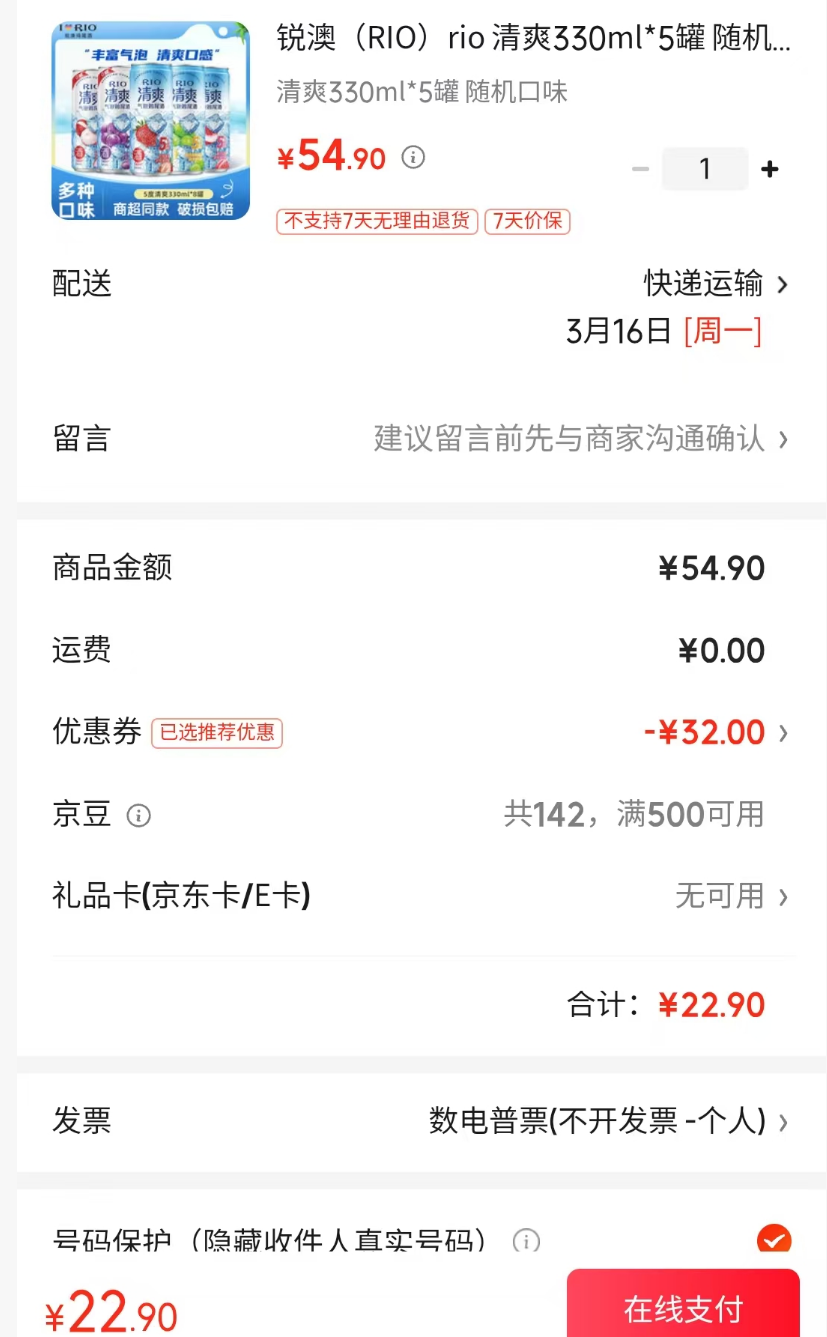Tap the quantity field showing 1

[x=704, y=169]
